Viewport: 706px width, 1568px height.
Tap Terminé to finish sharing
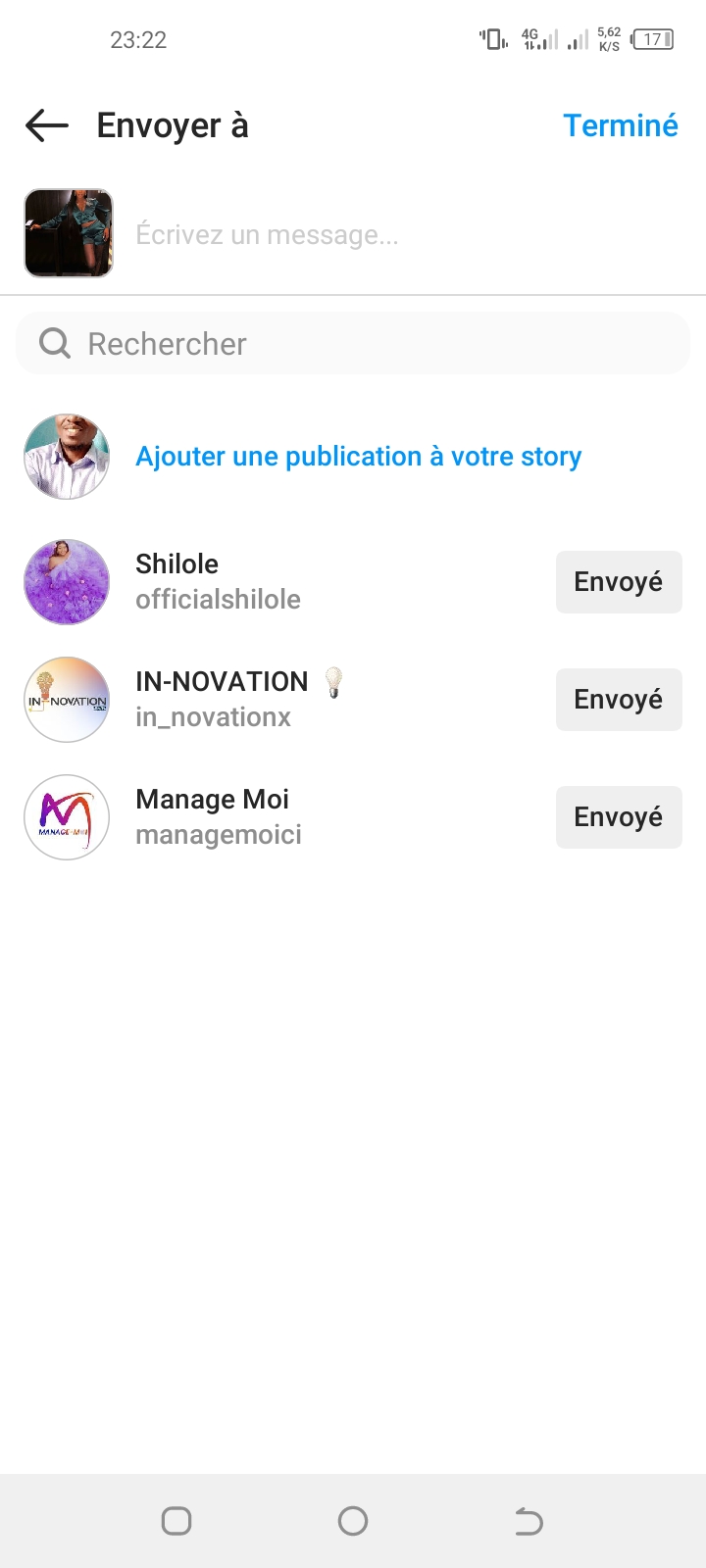(620, 125)
